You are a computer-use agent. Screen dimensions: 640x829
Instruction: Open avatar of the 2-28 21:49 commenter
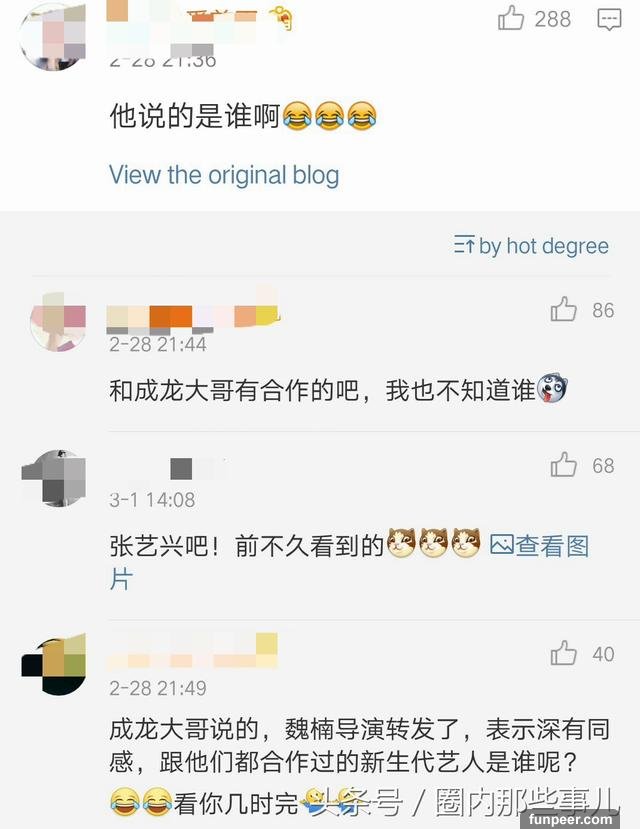pos(54,666)
